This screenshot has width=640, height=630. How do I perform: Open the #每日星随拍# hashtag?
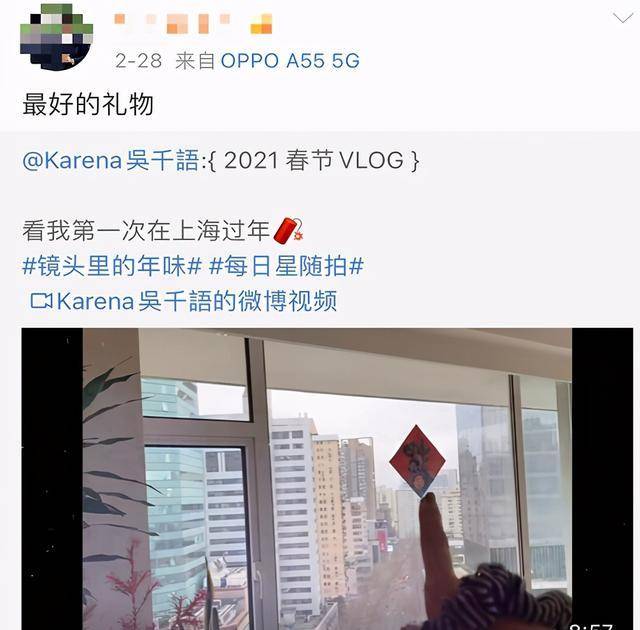coord(285,266)
